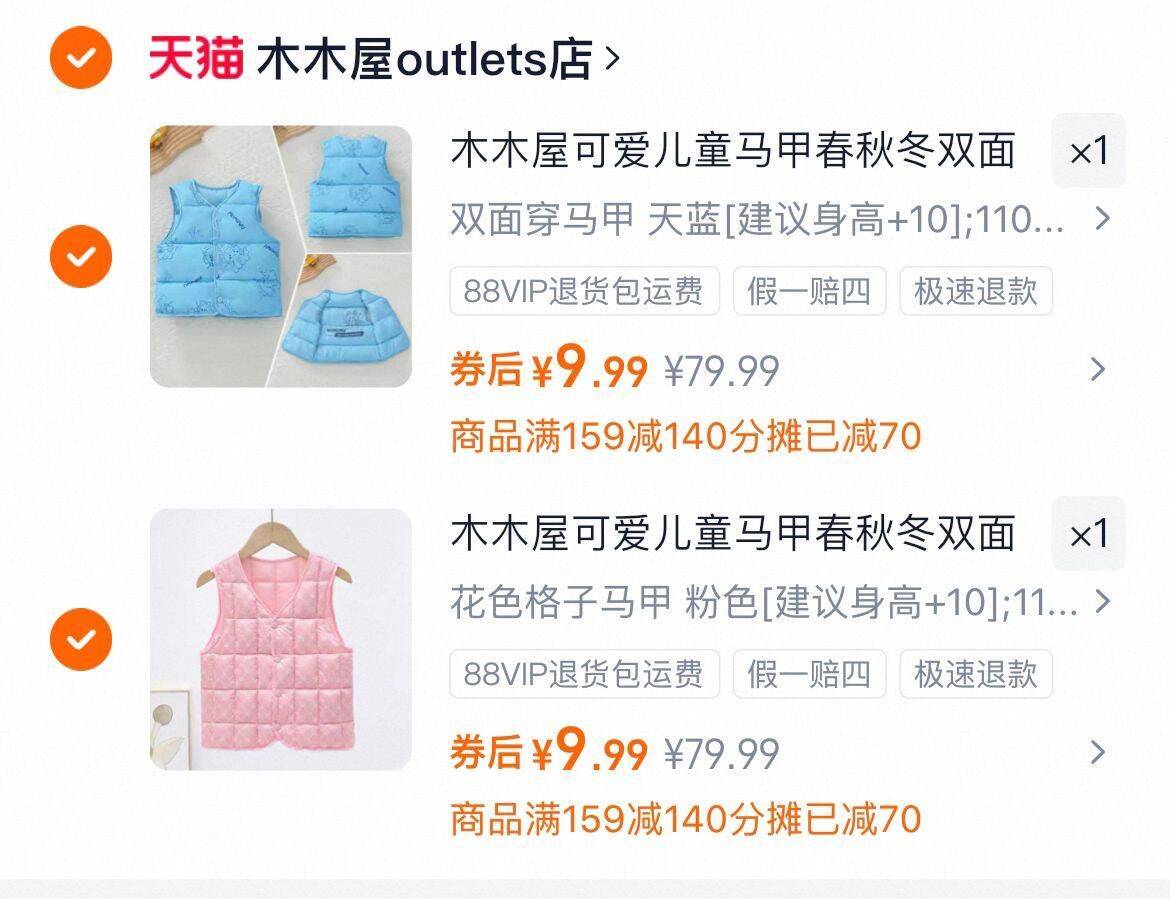The height and width of the screenshot is (899, 1170).
Task: Open the pink vest product image
Action: (281, 639)
